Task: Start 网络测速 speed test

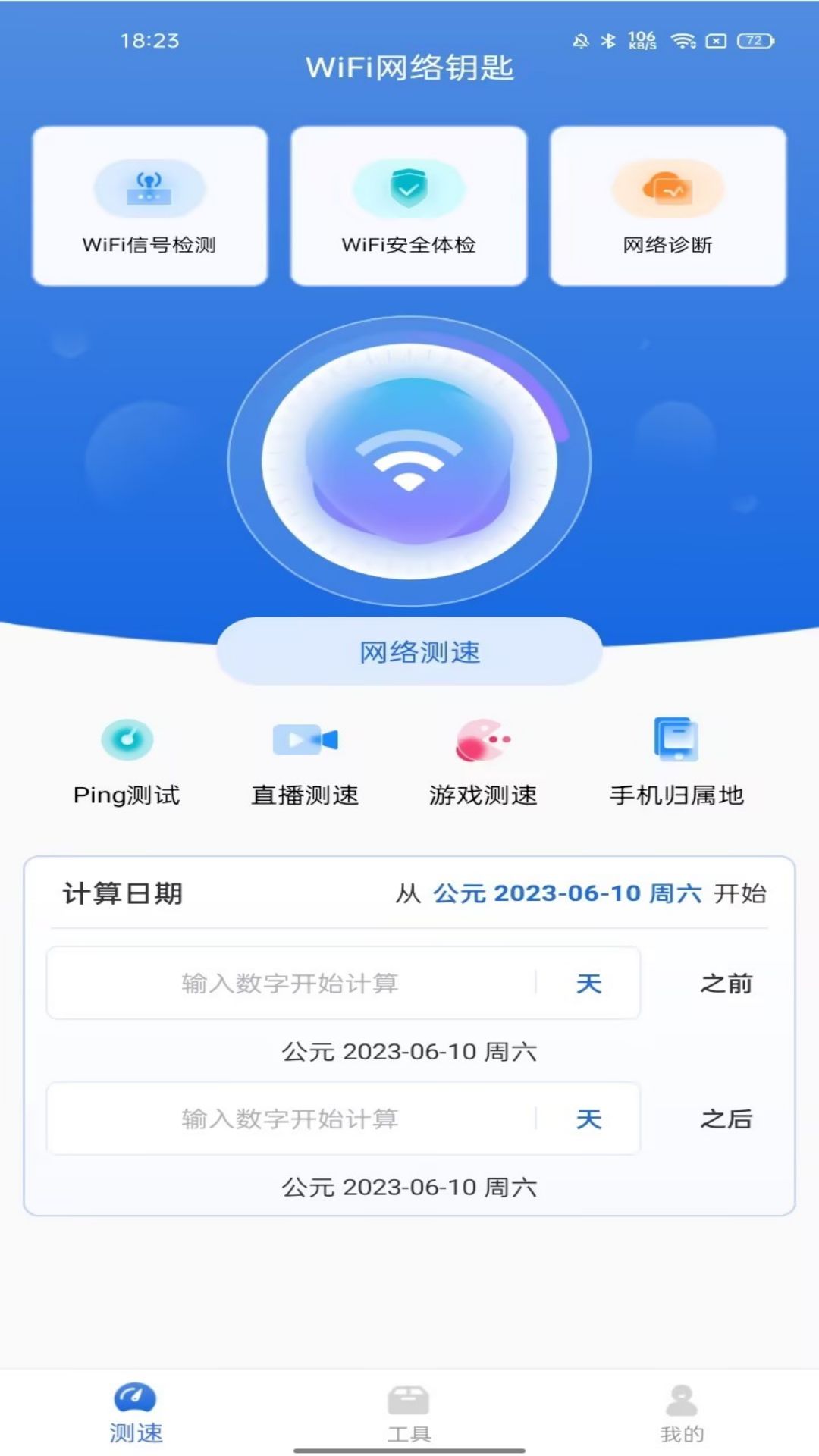Action: [409, 651]
